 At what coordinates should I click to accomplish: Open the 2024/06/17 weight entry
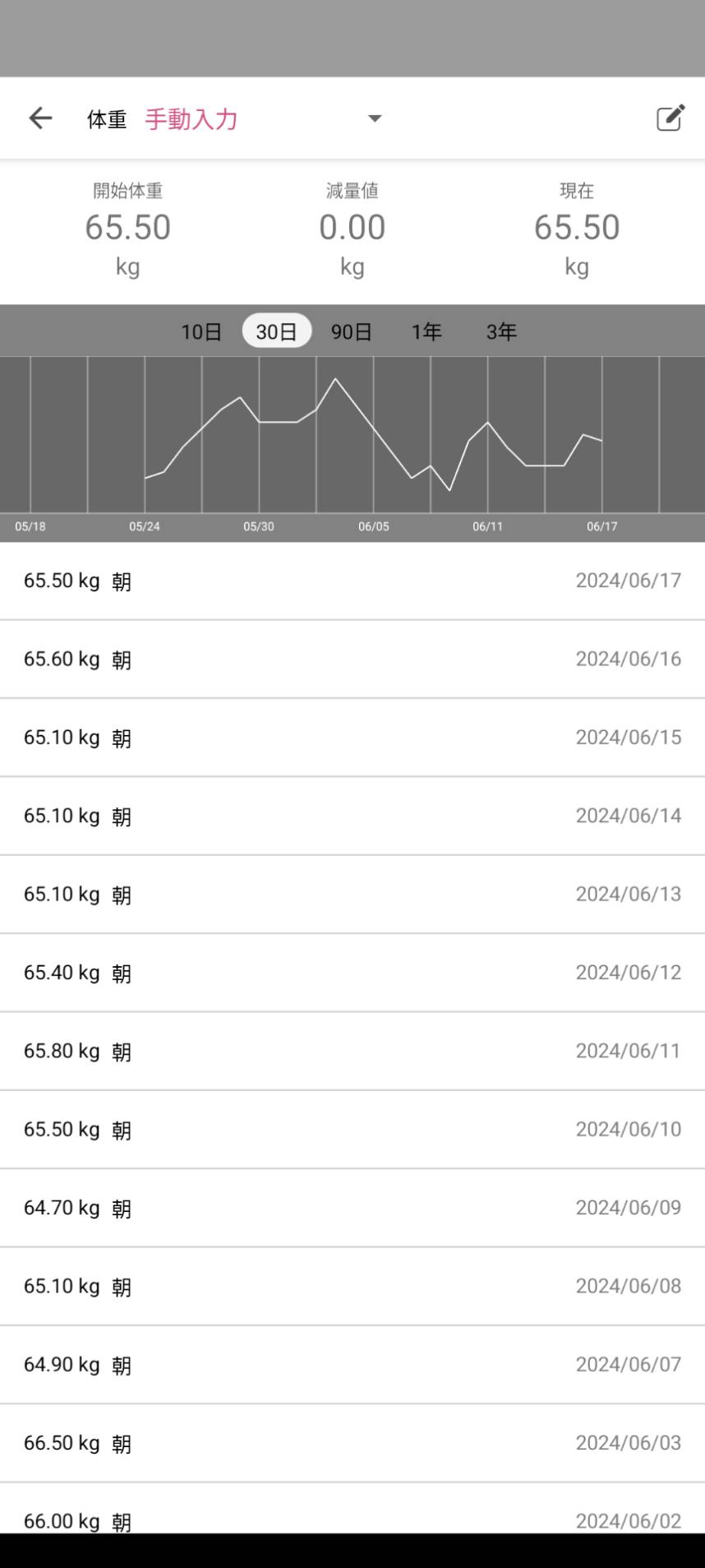pyautogui.click(x=352, y=581)
